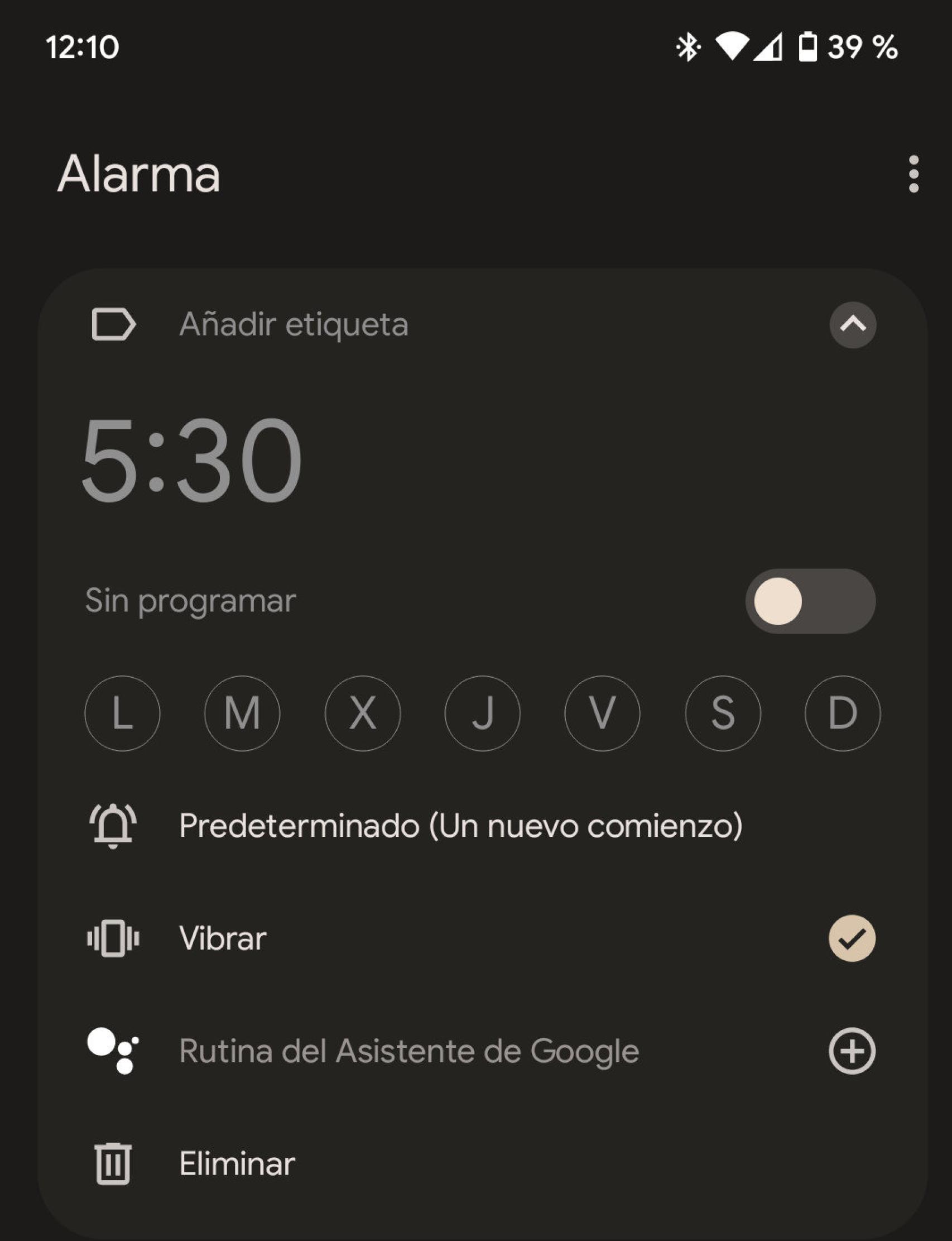Expand Rutina del Asistente de Google
The image size is (952, 1241).
pyautogui.click(x=409, y=1051)
